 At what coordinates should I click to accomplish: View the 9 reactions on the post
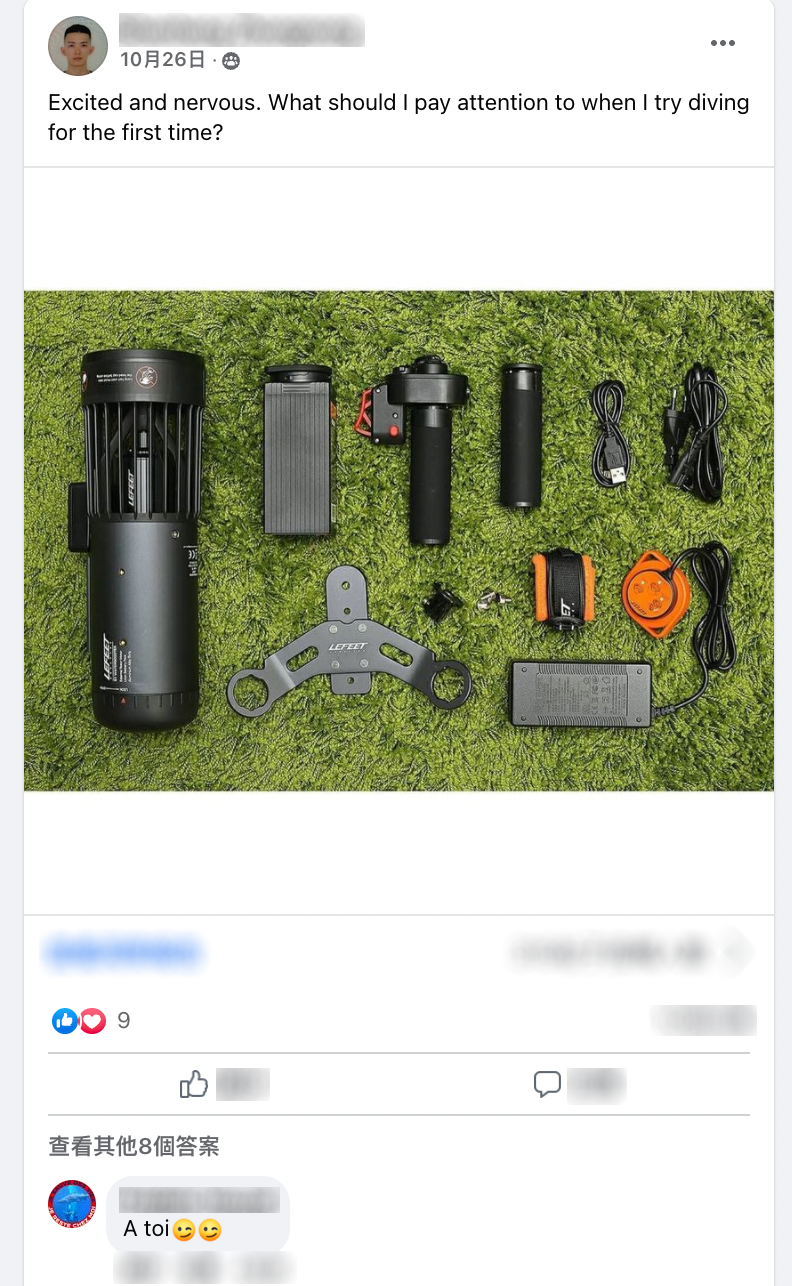[x=91, y=1021]
